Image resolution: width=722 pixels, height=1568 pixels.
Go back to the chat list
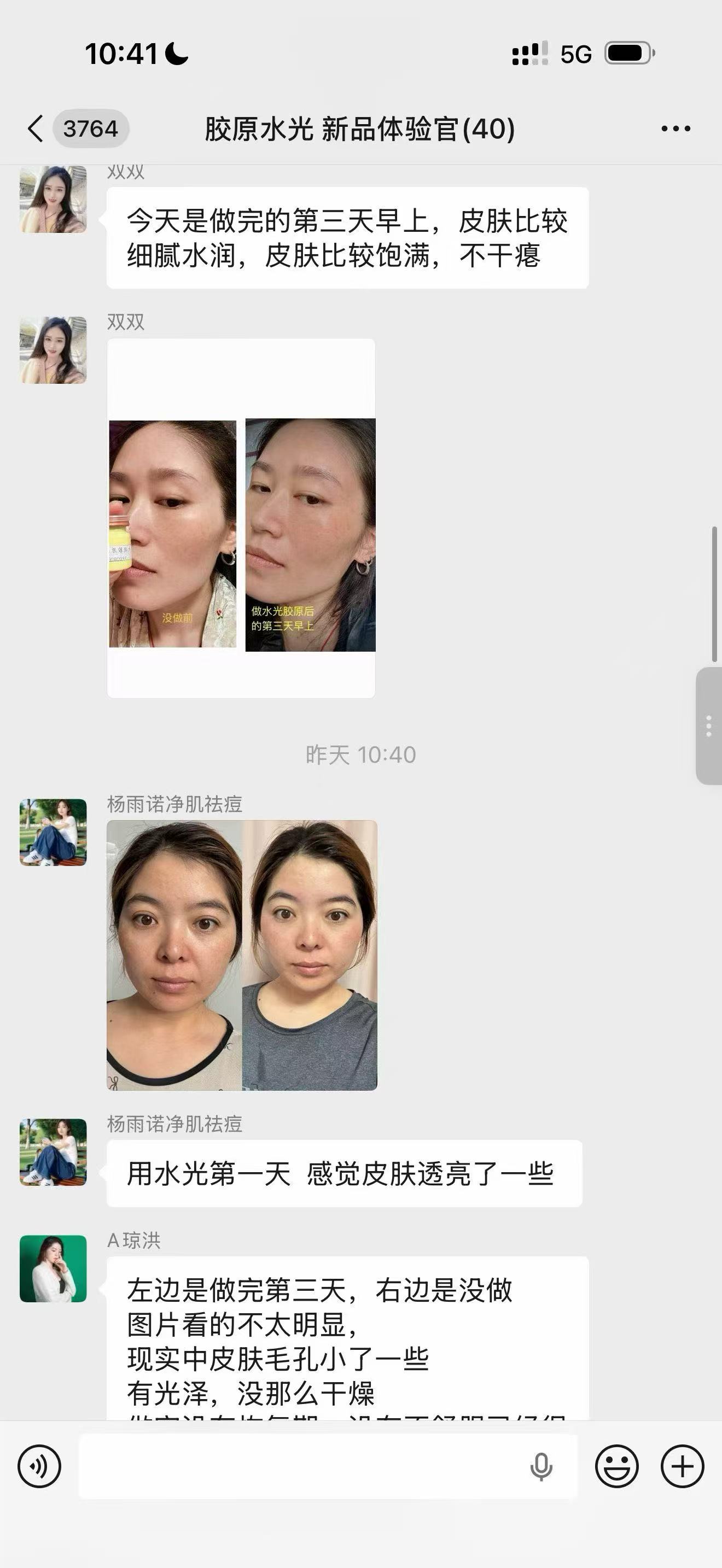pos(36,128)
